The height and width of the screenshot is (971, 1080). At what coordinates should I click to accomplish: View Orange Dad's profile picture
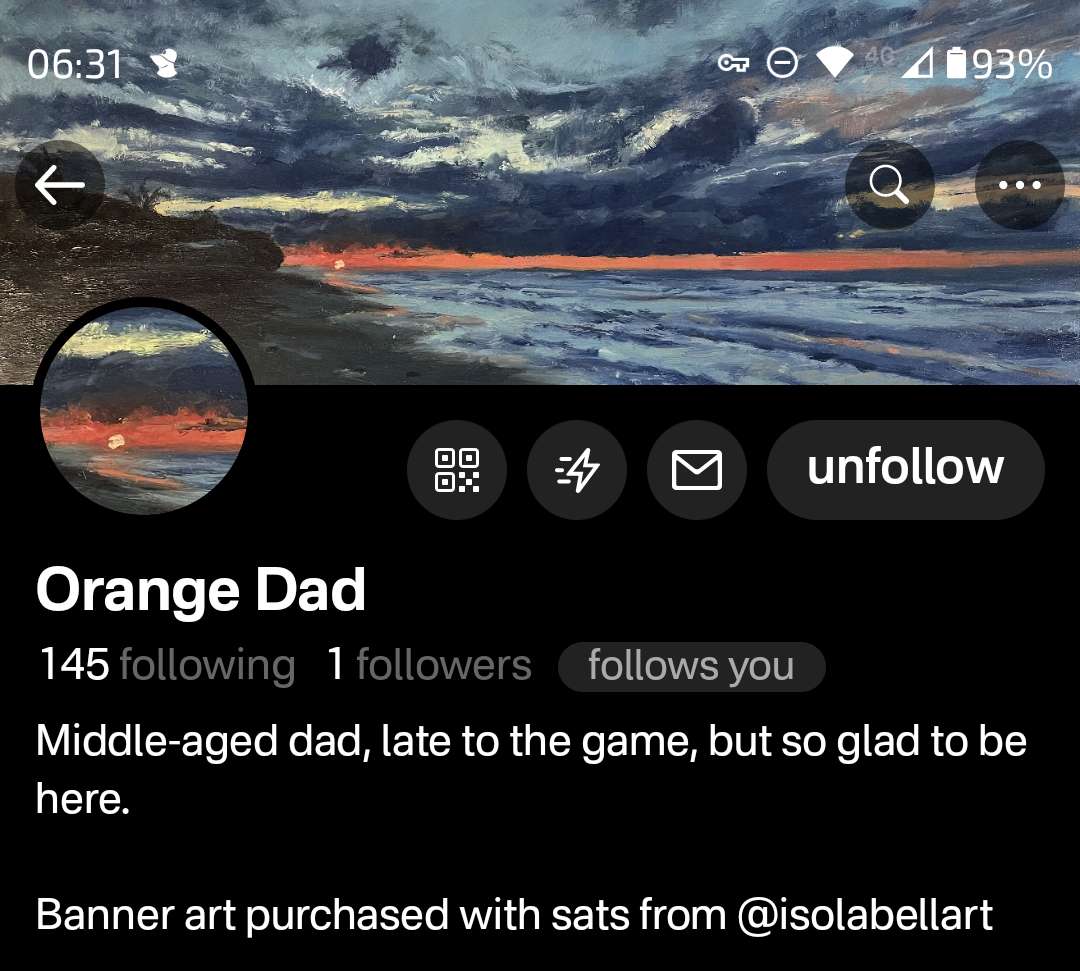143,410
